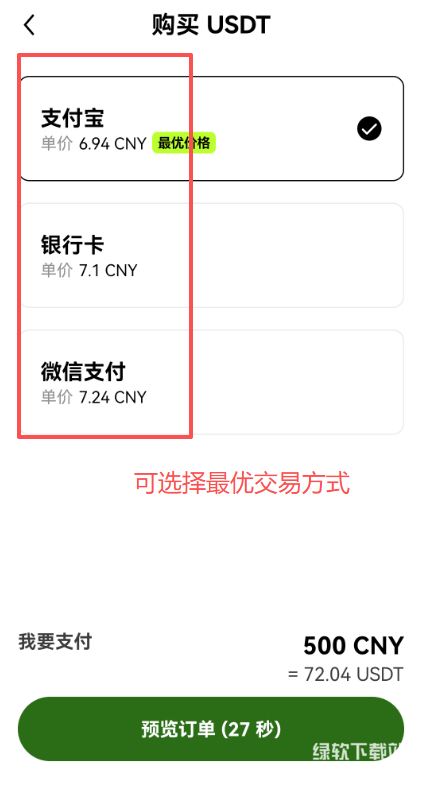This screenshot has width=421, height=792.
Task: Choose 银行卡 as payment method
Action: (211, 255)
